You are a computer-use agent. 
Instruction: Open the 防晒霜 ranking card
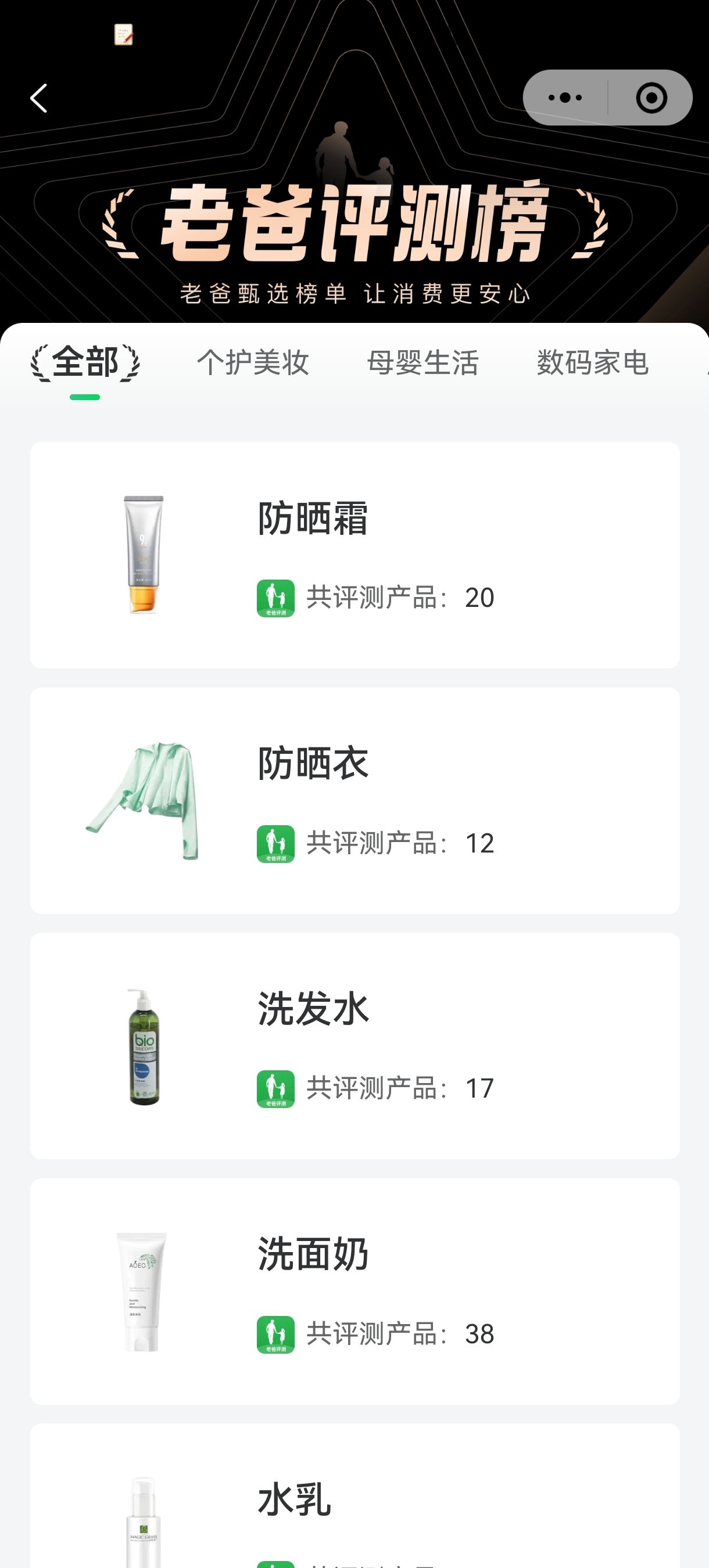click(x=354, y=555)
